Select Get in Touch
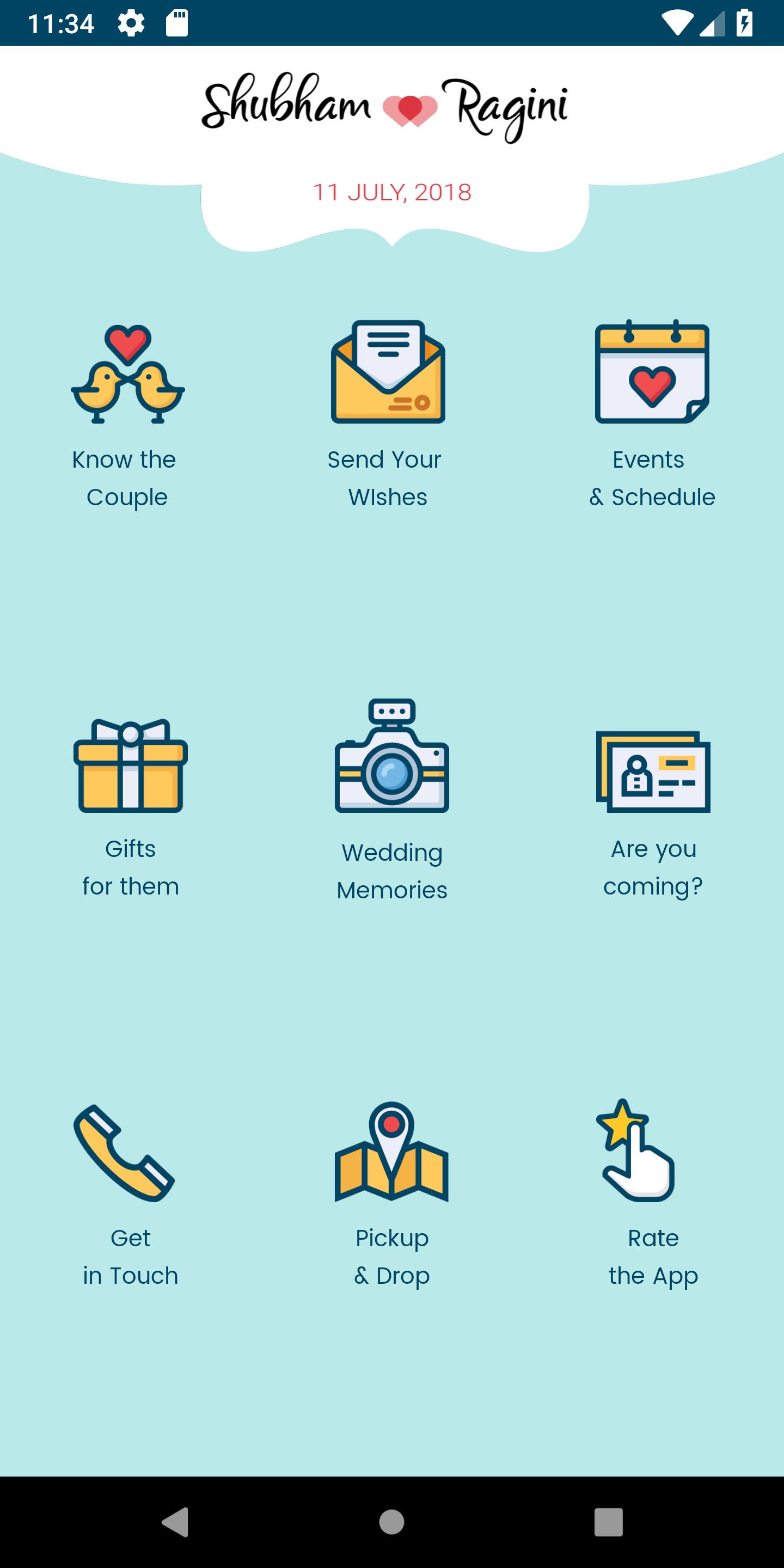This screenshot has width=784, height=1568. pos(130,1193)
